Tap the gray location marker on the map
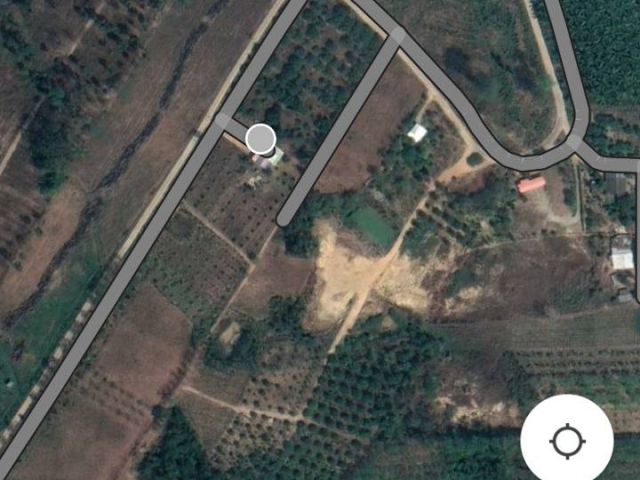Screen dimensions: 640x480 coord(261,138)
